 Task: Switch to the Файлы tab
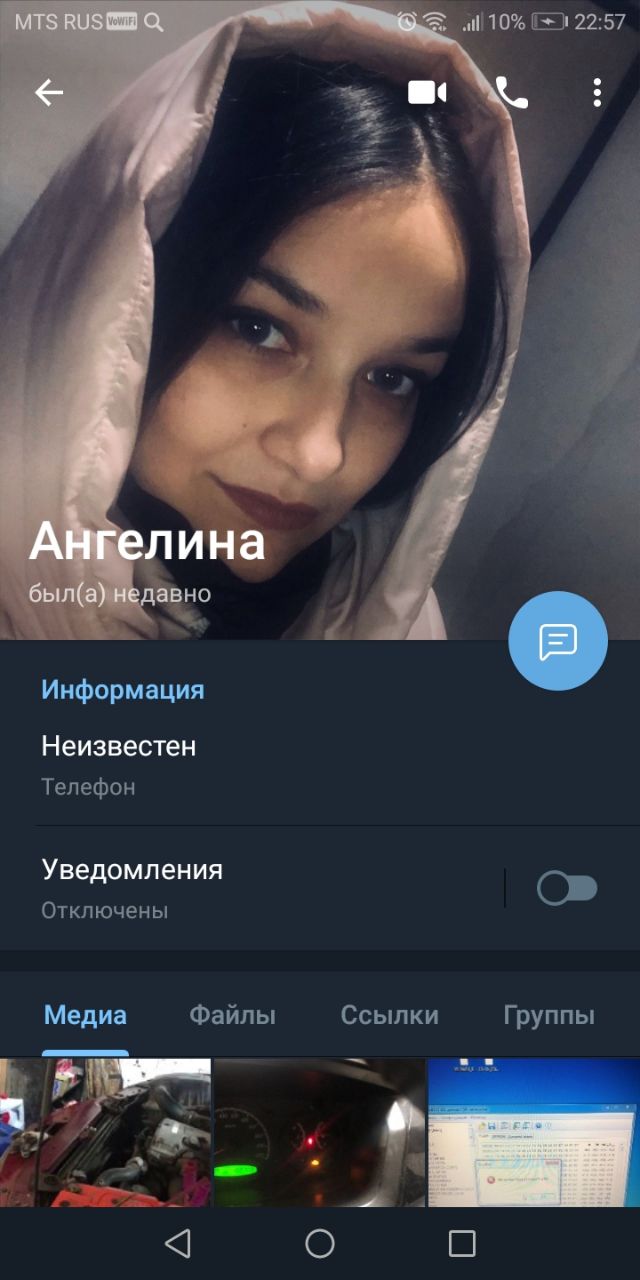pos(232,1016)
